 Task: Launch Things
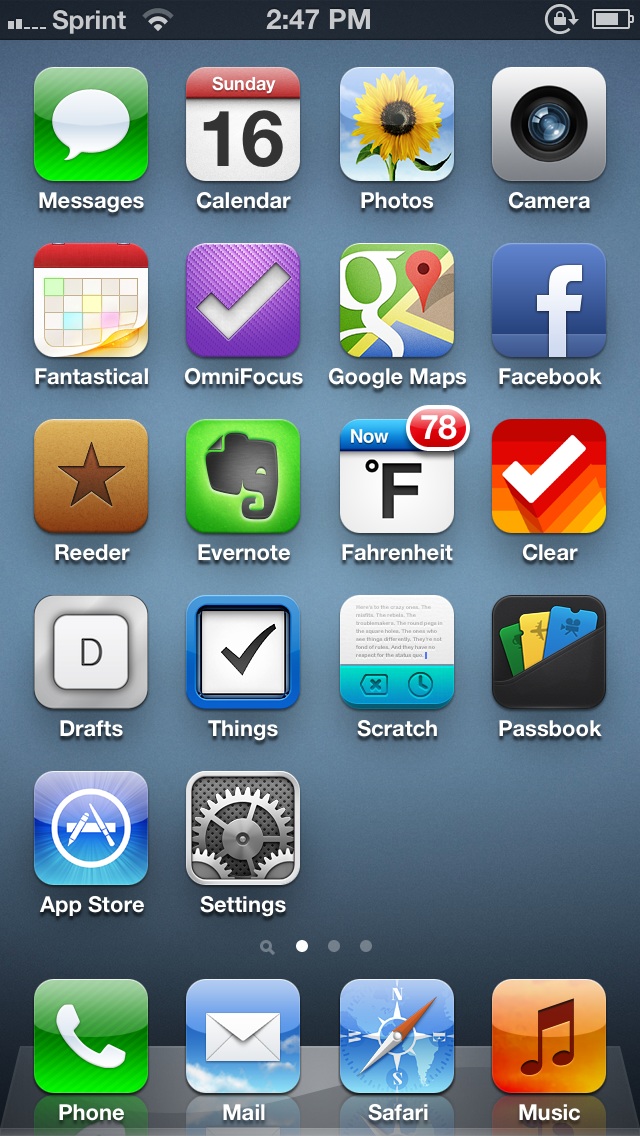pos(243,652)
